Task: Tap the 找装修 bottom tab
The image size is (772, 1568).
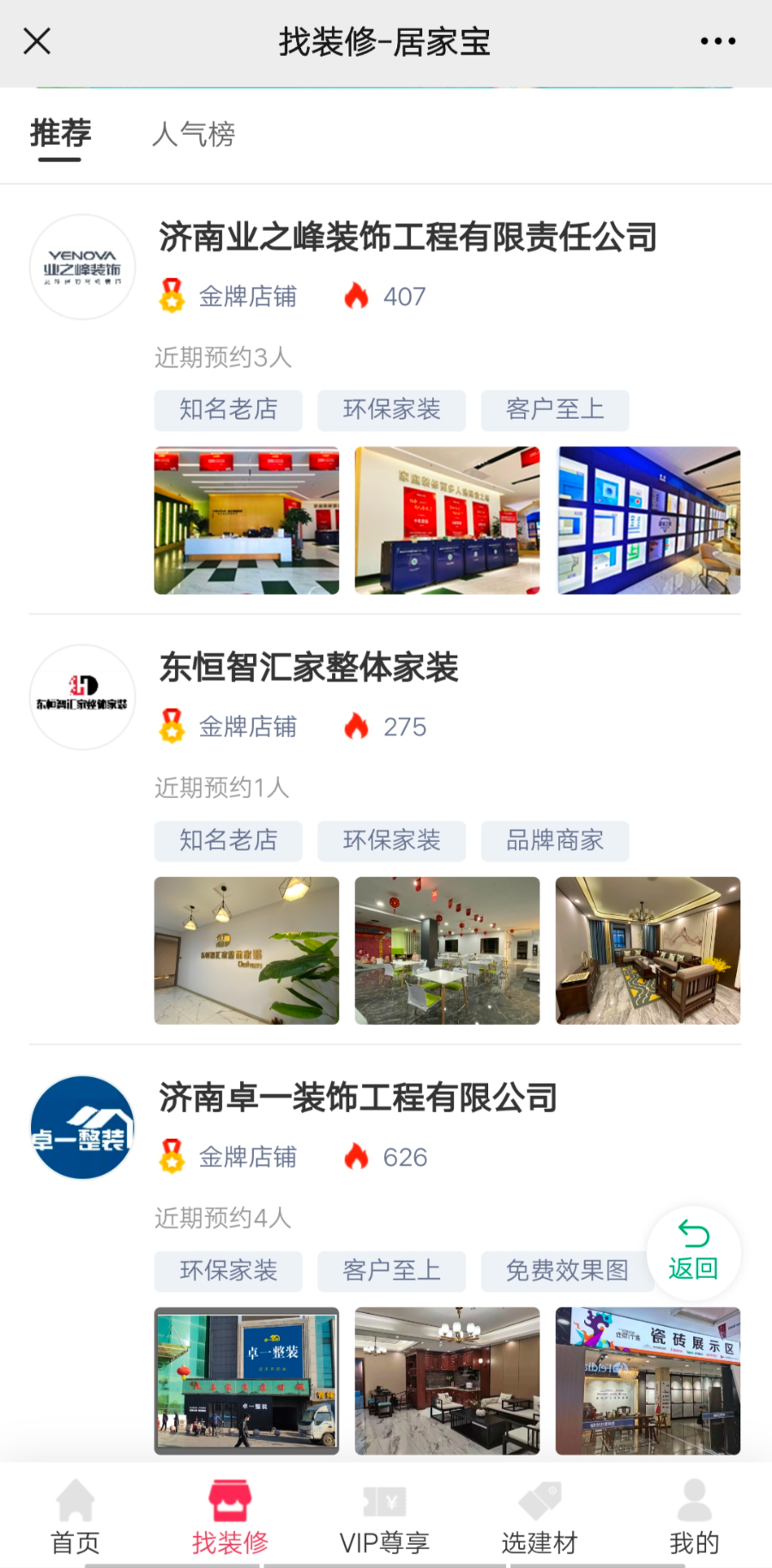Action: point(230,1519)
